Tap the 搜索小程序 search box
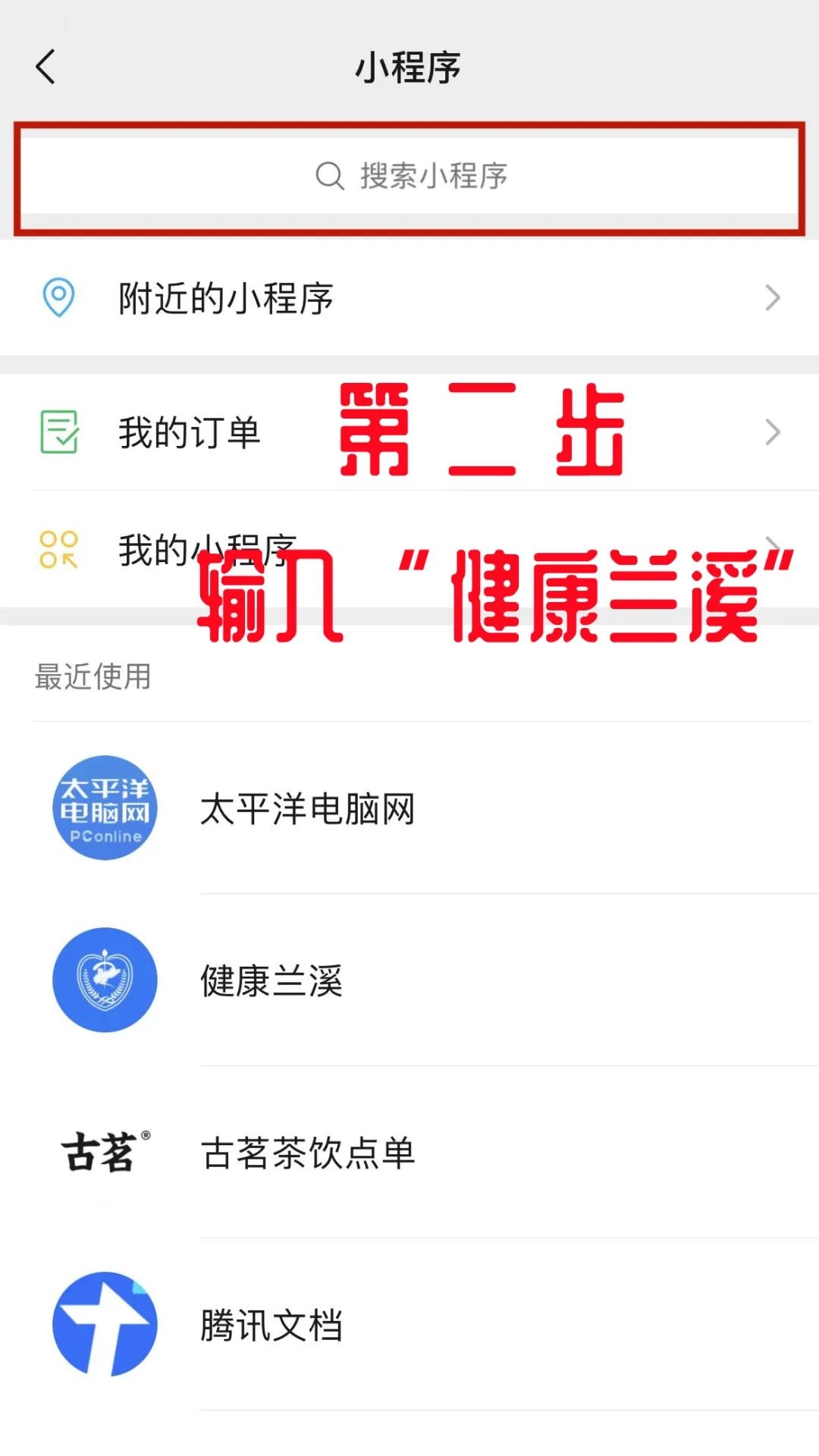 click(410, 176)
